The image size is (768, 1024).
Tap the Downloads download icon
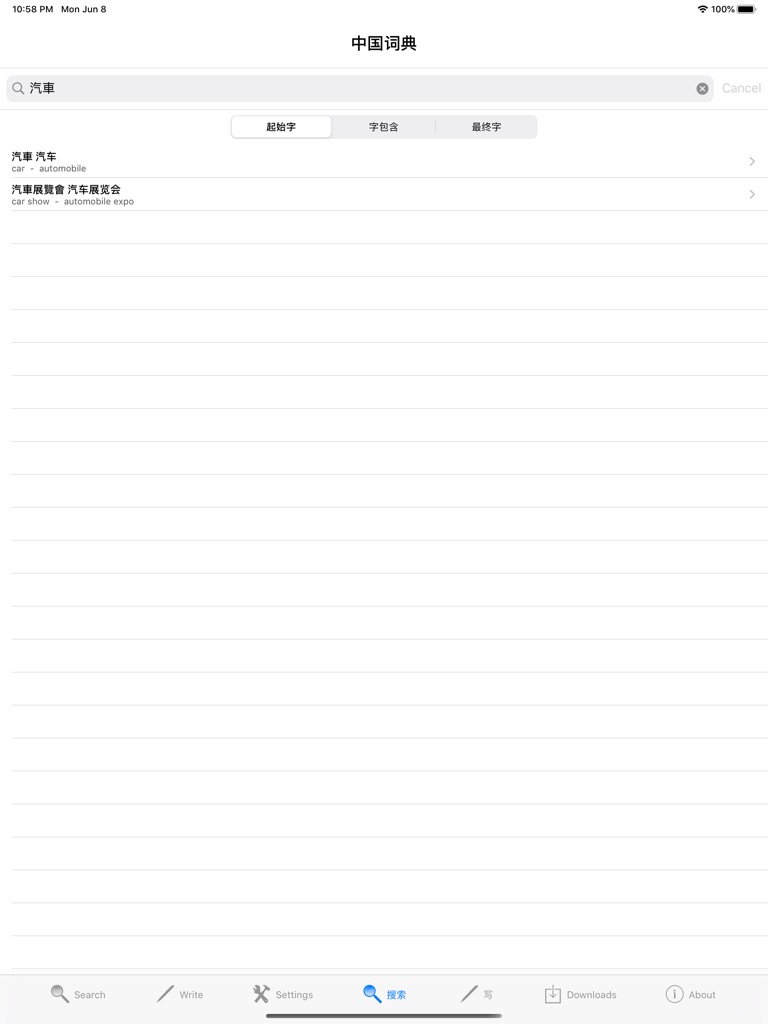pyautogui.click(x=553, y=994)
